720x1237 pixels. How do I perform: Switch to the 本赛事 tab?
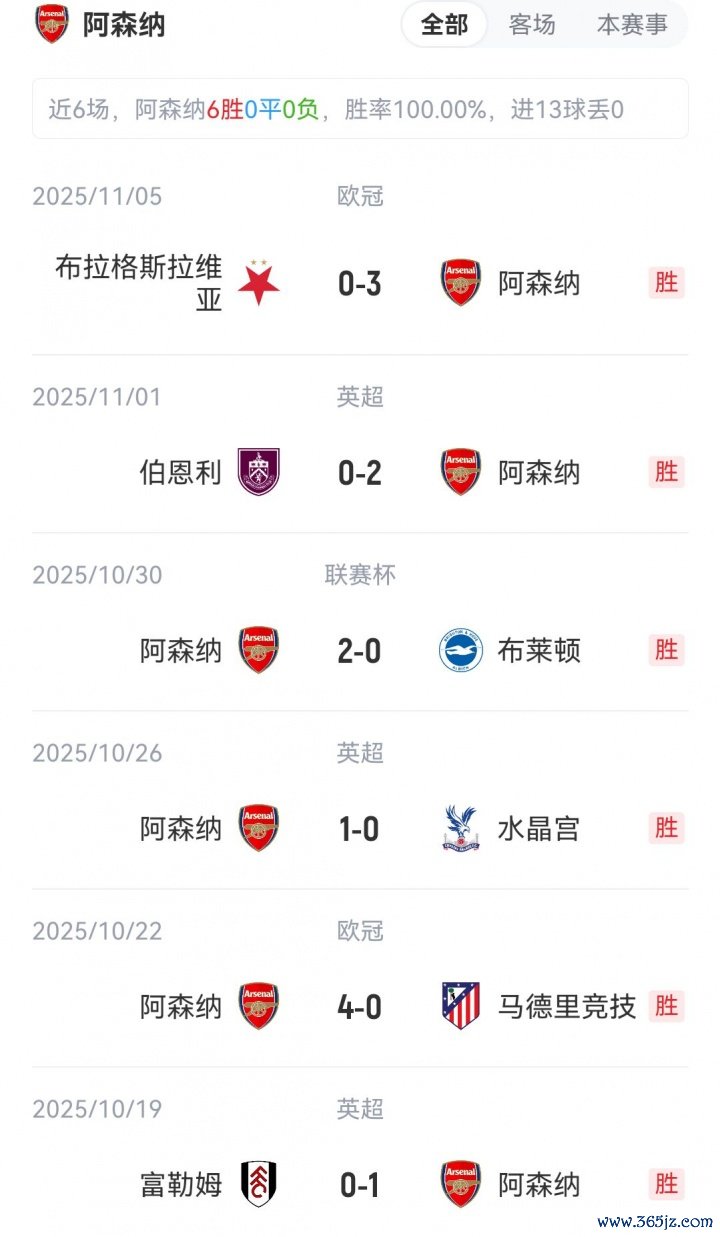point(632,25)
